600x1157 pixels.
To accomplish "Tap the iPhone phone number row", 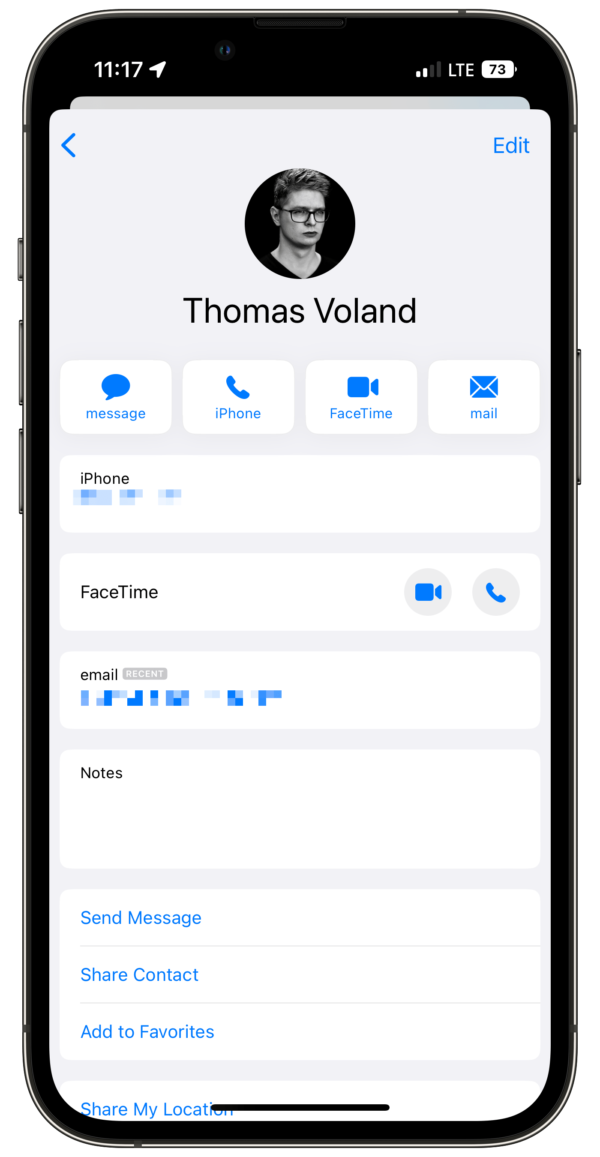I will click(300, 494).
